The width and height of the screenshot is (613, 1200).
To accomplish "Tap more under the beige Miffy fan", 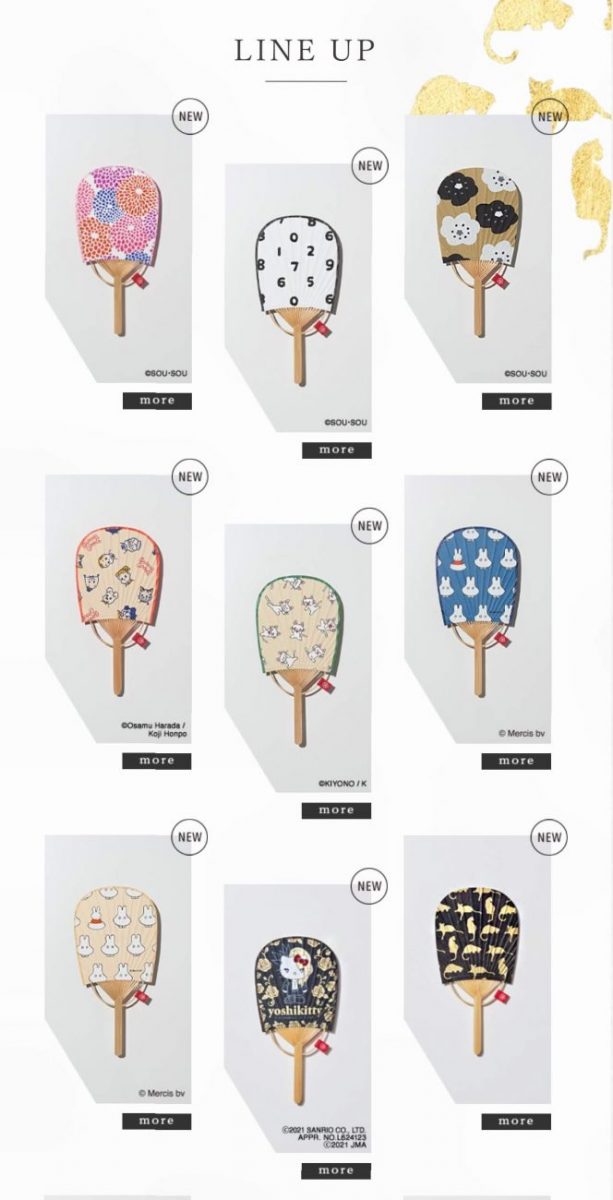I will [157, 1121].
